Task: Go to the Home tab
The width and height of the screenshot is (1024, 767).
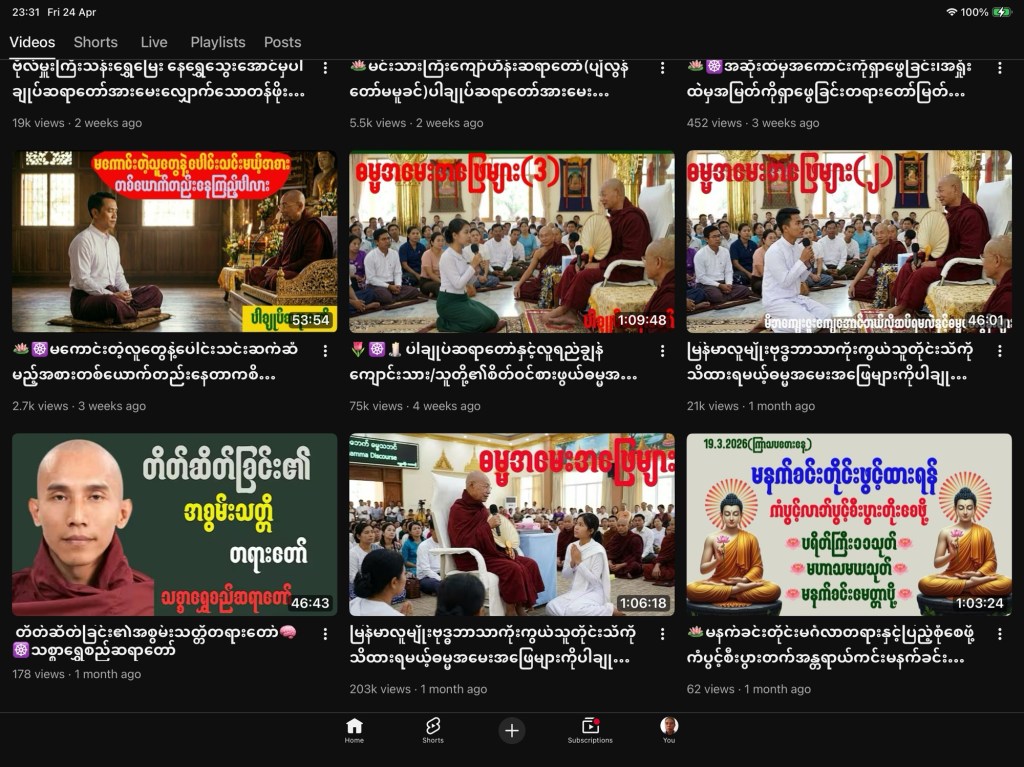Action: pyautogui.click(x=354, y=731)
